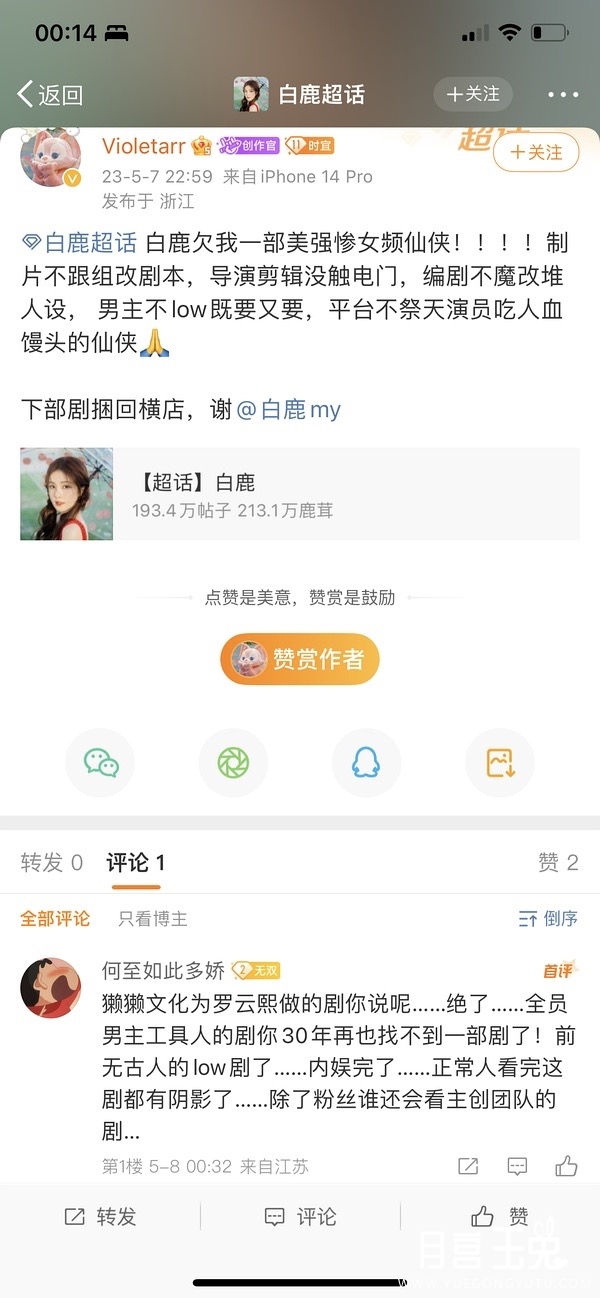
Task: Open the 白鹿超话 hashtag link in post
Action: click(x=80, y=243)
